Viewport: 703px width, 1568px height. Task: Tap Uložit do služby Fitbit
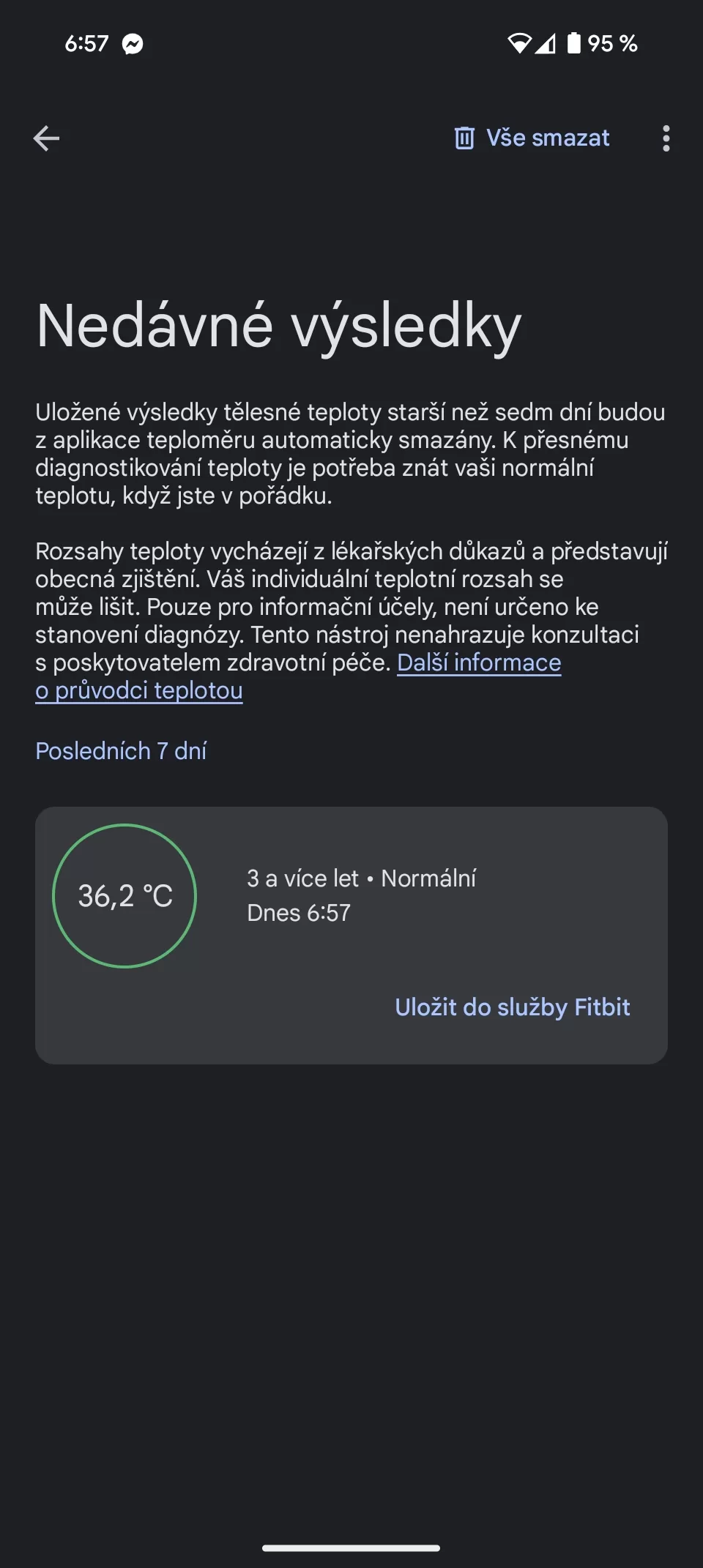[x=512, y=1007]
